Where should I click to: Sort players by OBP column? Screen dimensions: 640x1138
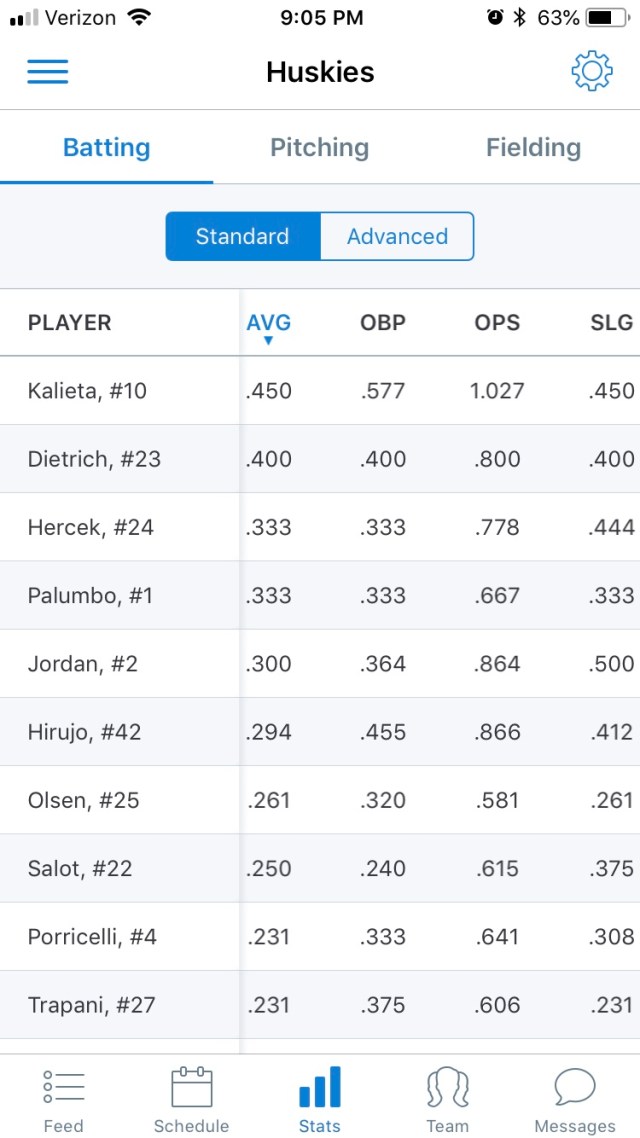383,323
